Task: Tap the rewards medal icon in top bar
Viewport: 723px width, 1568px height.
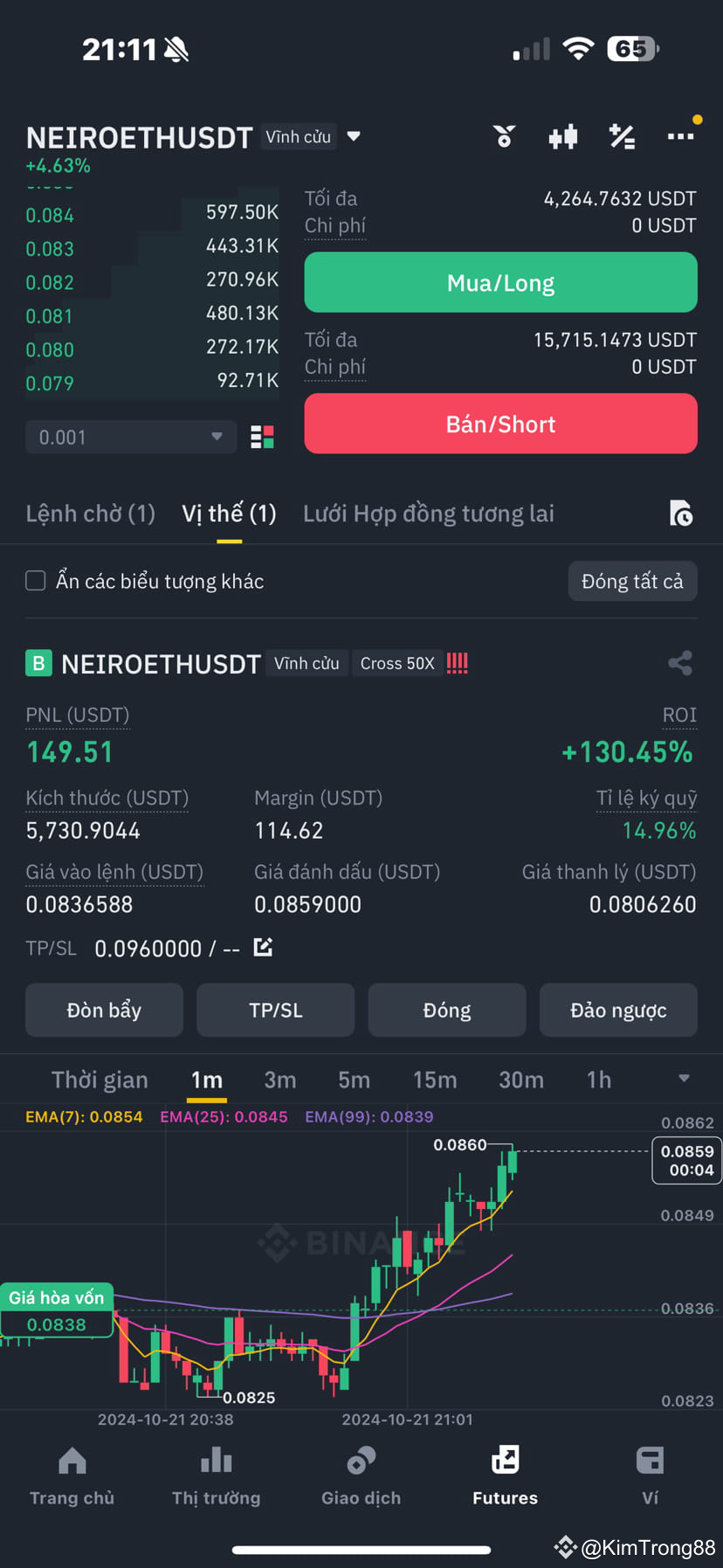Action: tap(504, 136)
